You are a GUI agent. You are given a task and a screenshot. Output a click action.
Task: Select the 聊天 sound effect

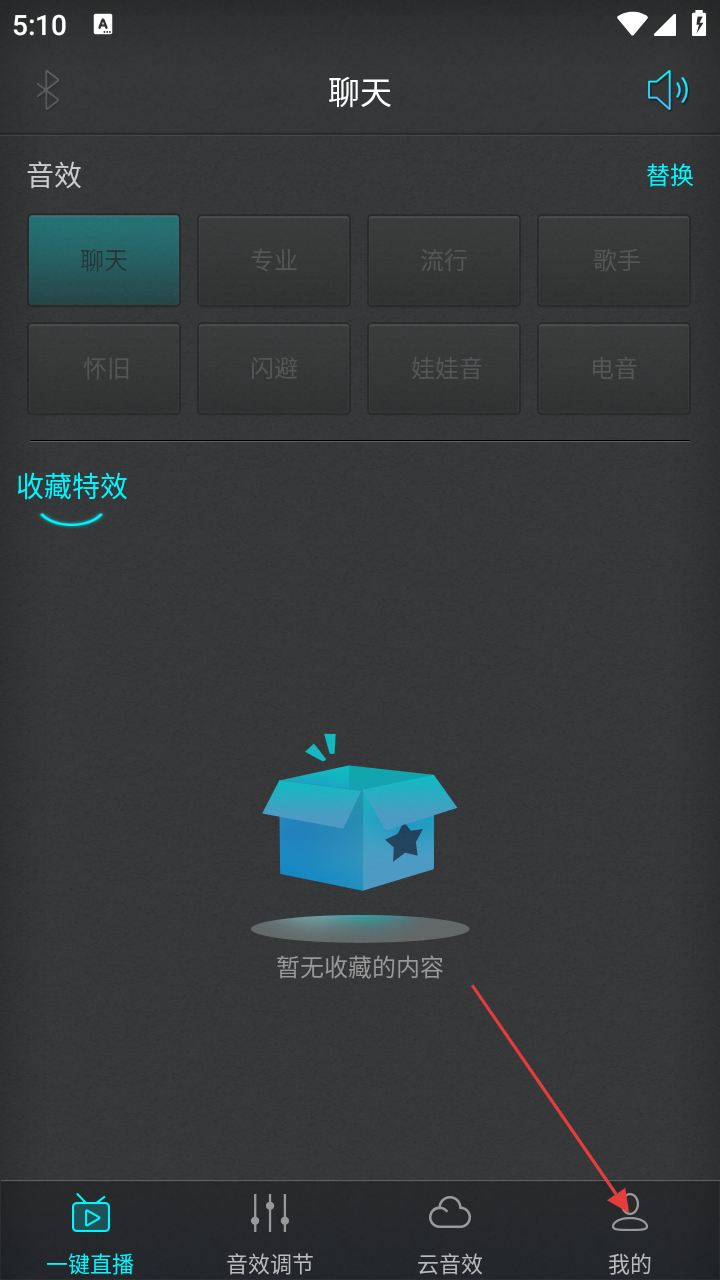point(104,260)
